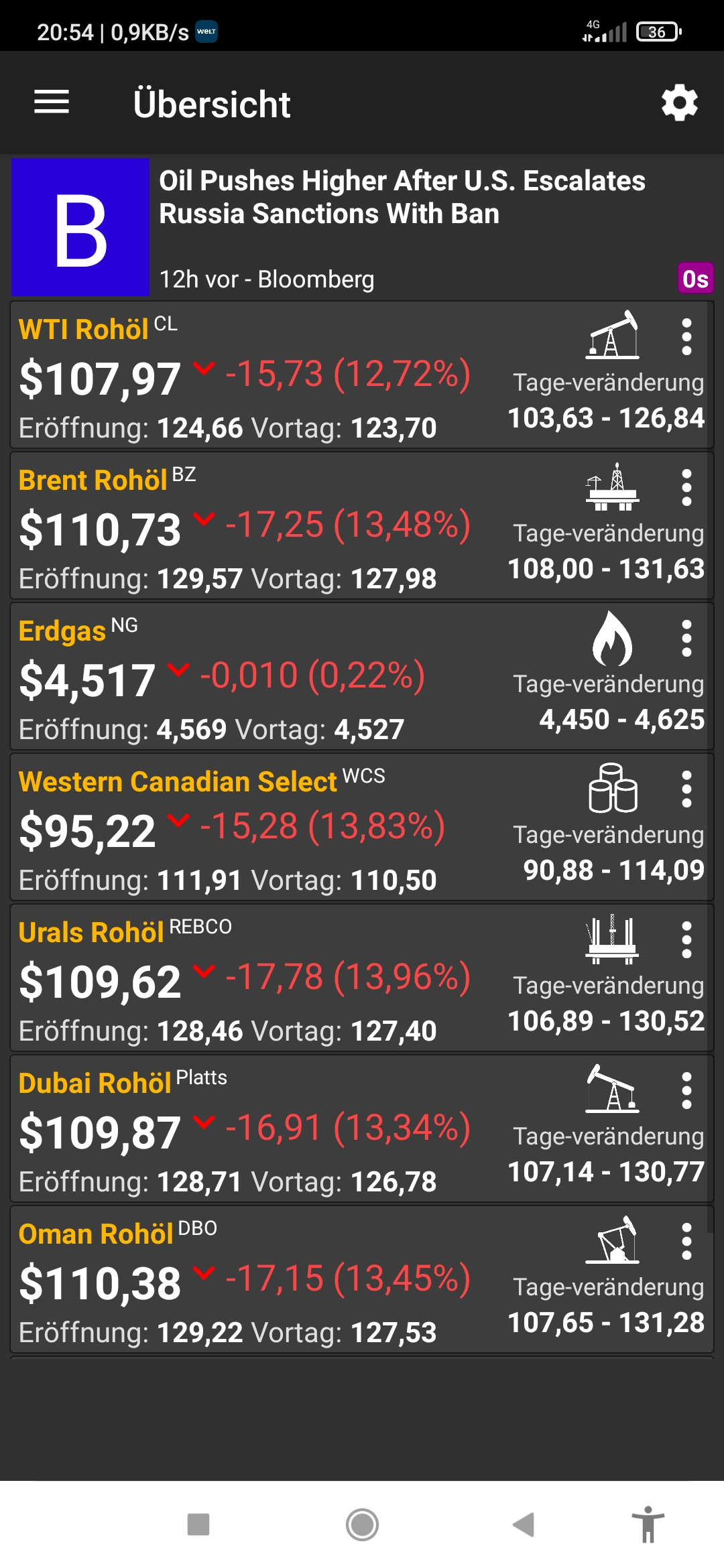Open the Erdgas NG card
724x1568 pixels.
coord(362,677)
